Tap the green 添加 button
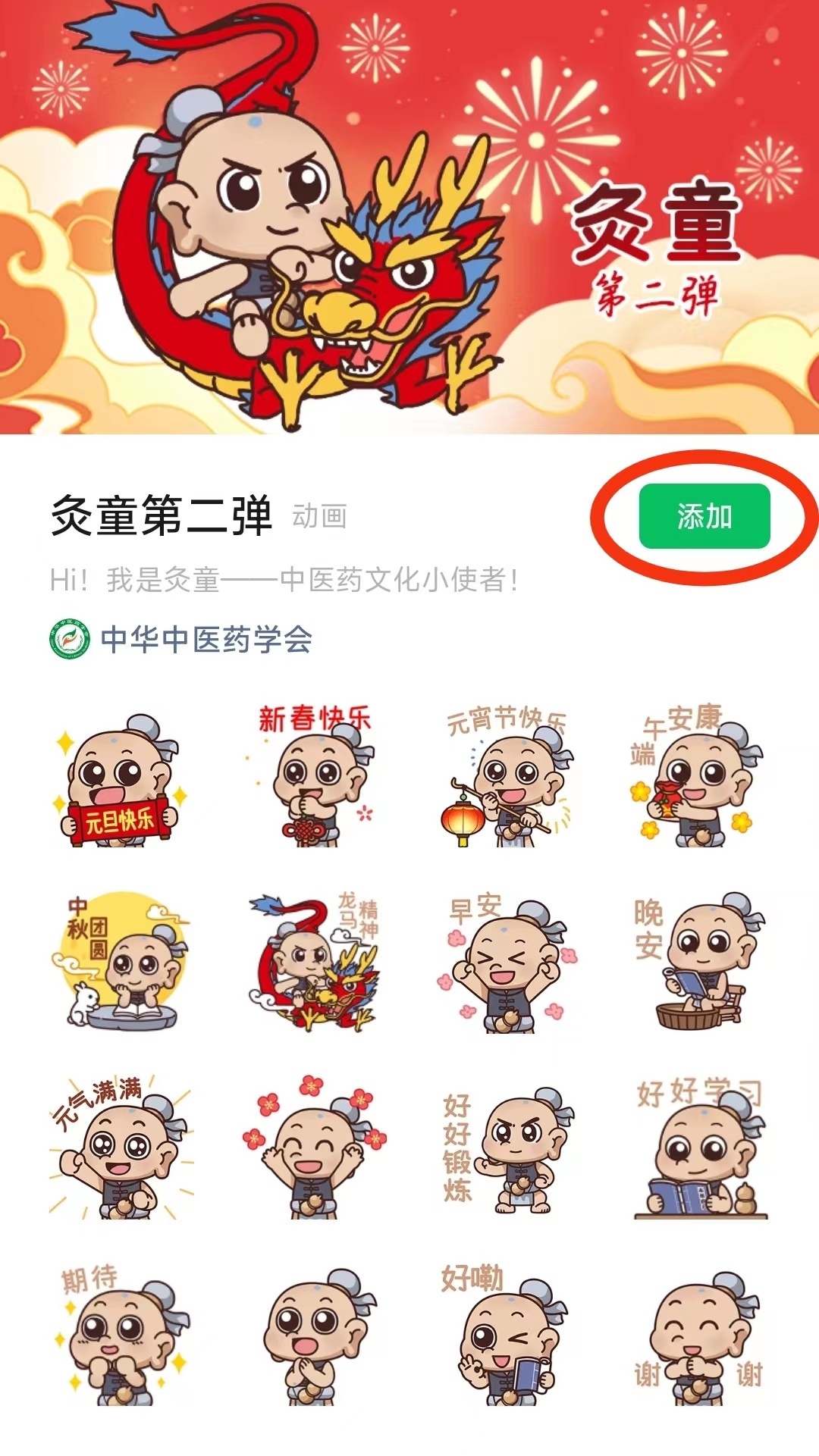 [x=704, y=516]
